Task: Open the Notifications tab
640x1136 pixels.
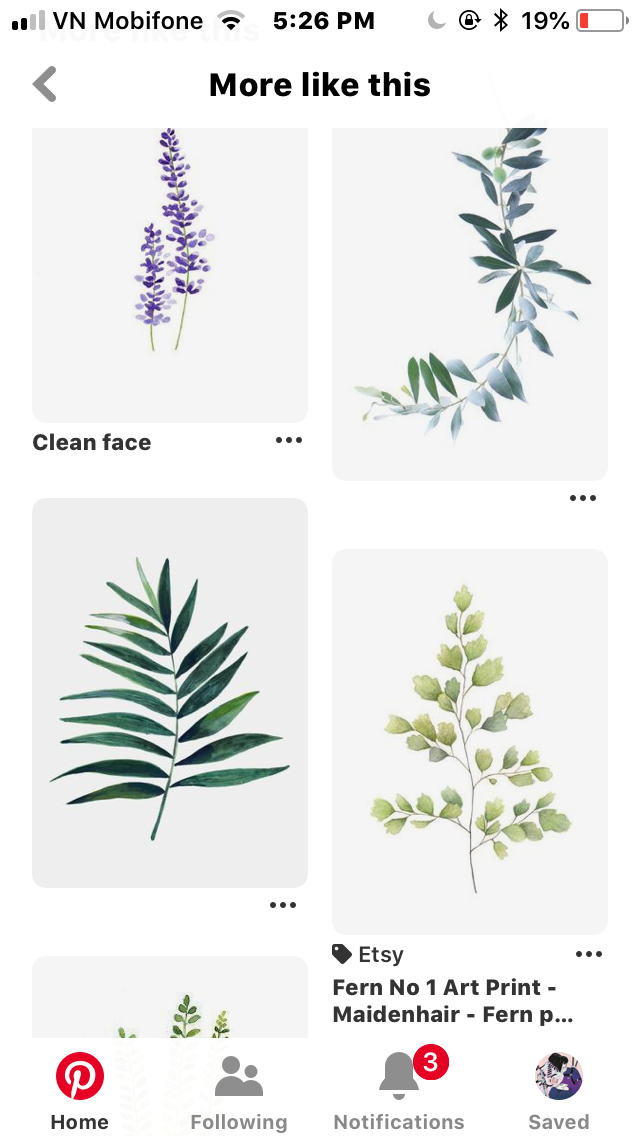Action: (399, 1090)
